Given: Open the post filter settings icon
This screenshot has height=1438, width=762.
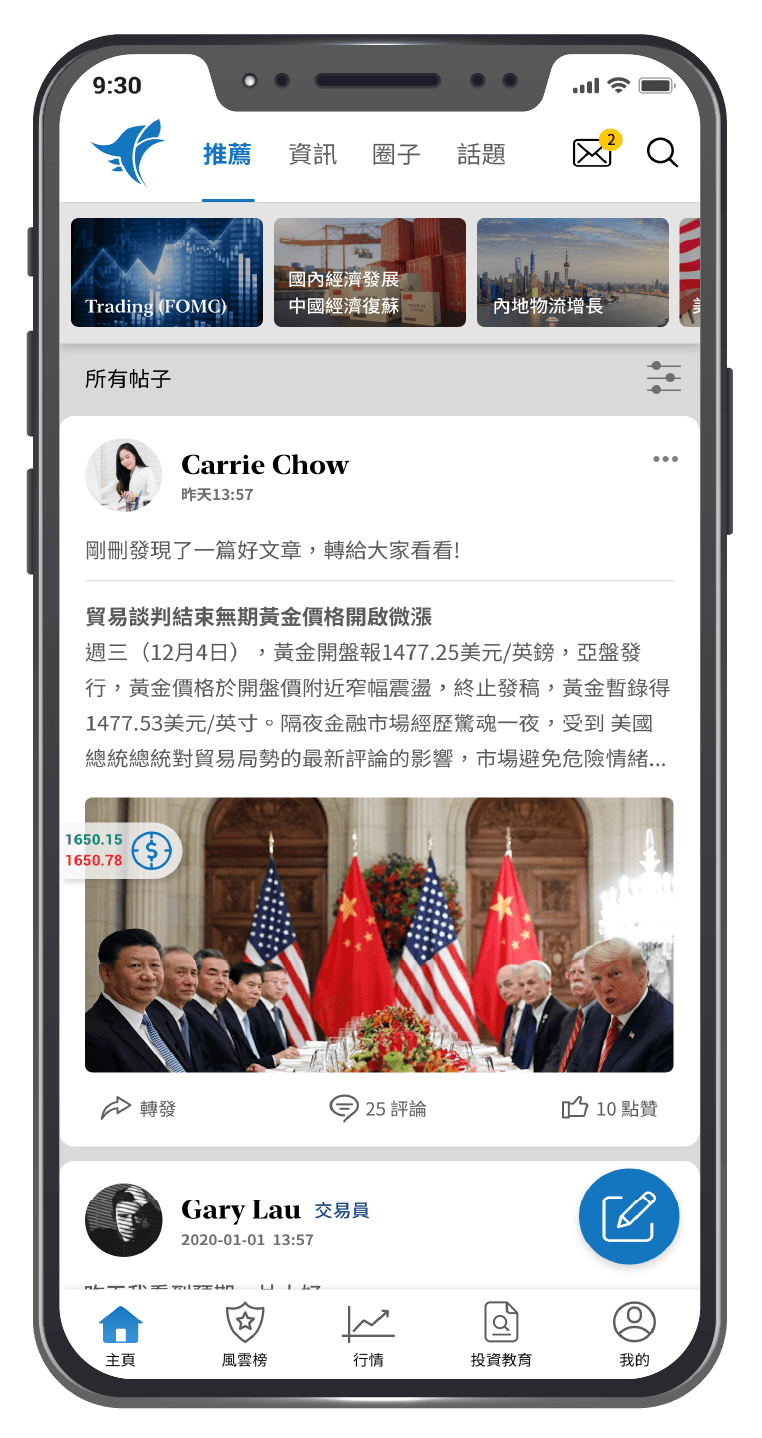Looking at the screenshot, I should [664, 378].
